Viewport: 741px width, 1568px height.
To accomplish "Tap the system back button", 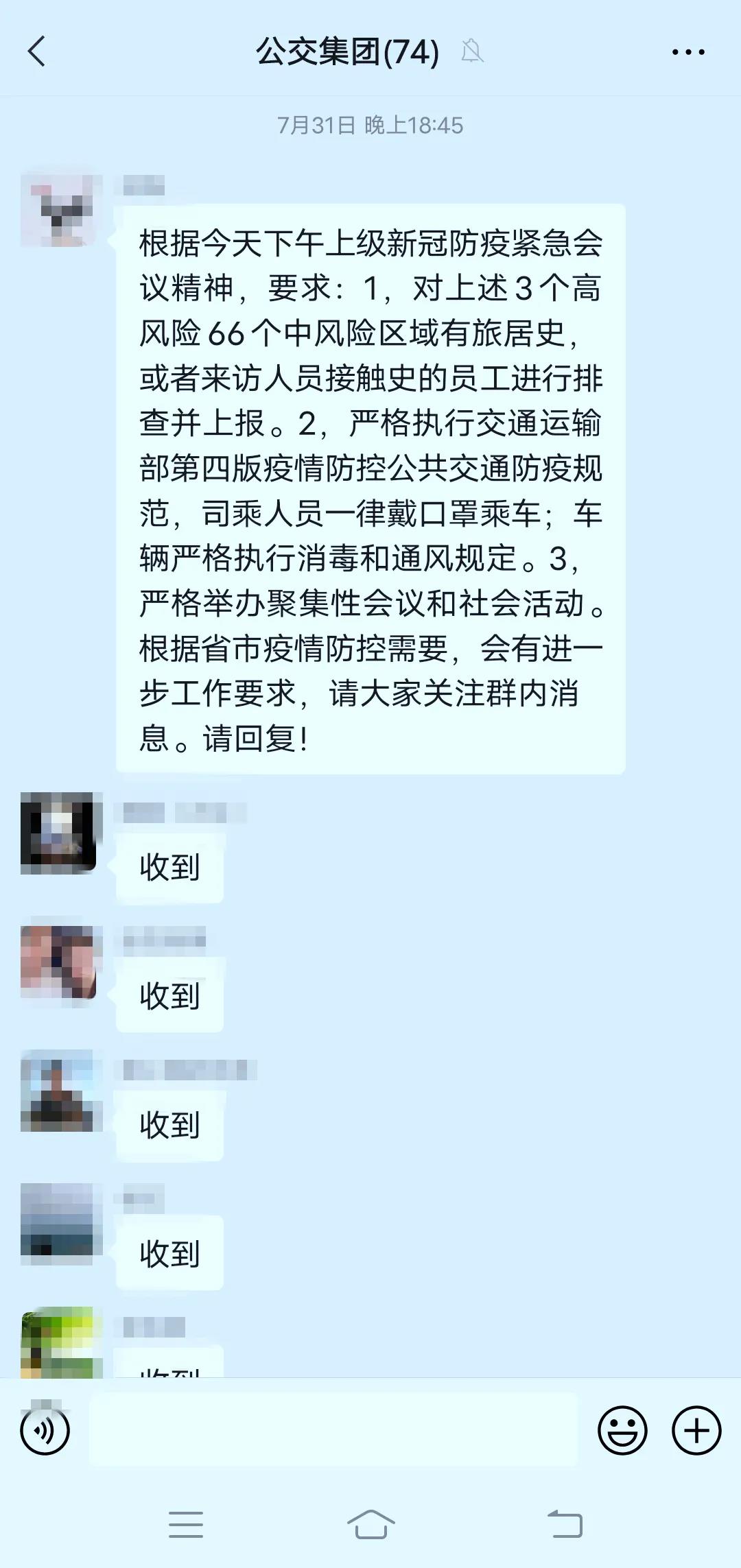I will pyautogui.click(x=565, y=1524).
